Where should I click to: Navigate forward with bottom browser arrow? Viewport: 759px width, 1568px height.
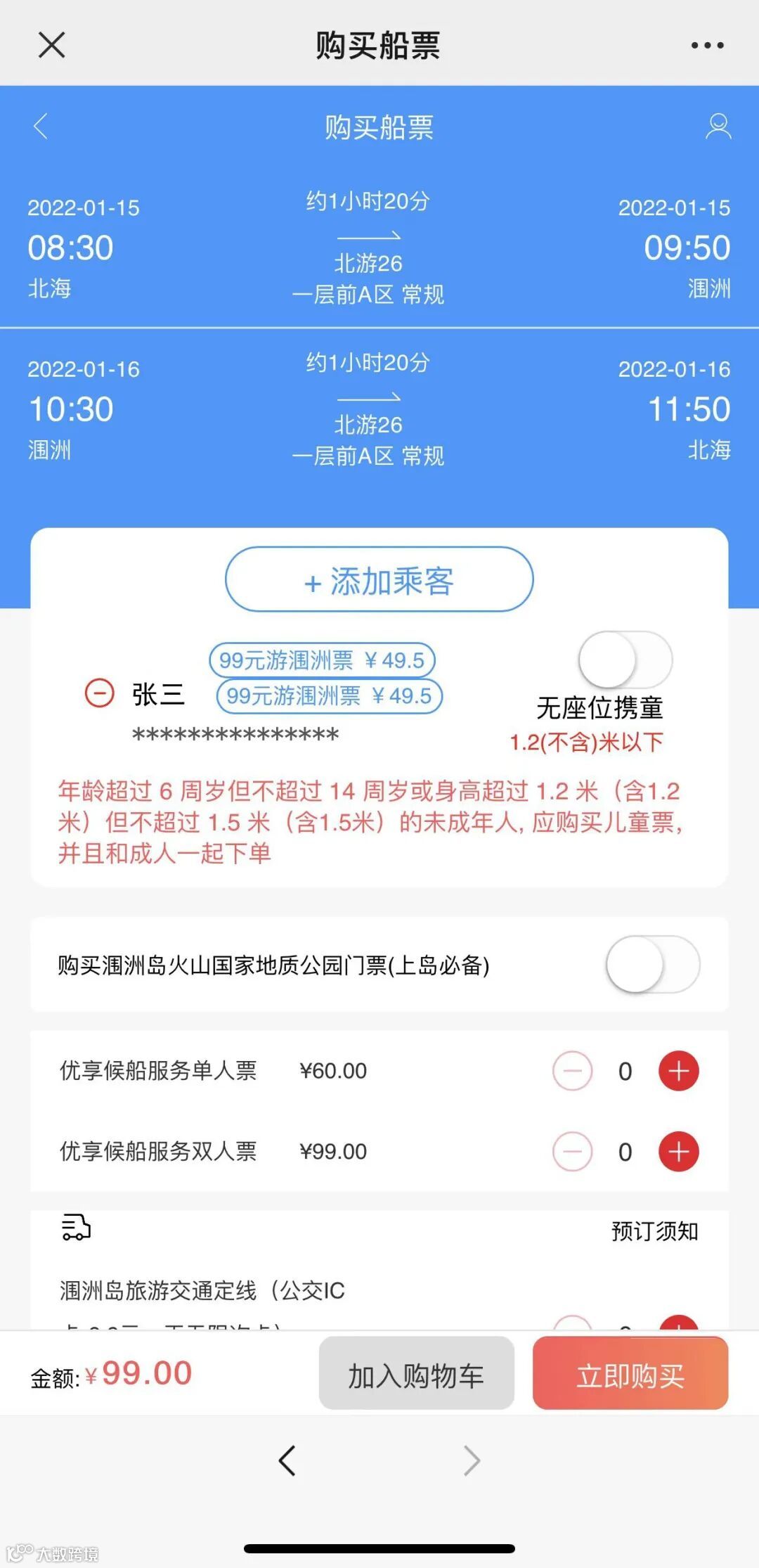pos(472,1461)
